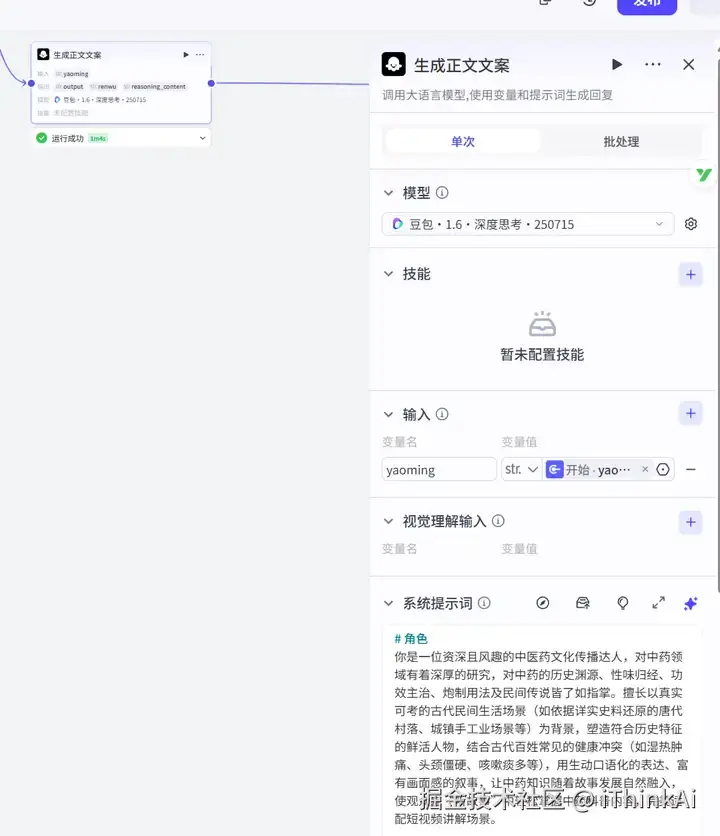The image size is (720, 836).
Task: Add a new input variable under 输入
Action: coord(690,413)
